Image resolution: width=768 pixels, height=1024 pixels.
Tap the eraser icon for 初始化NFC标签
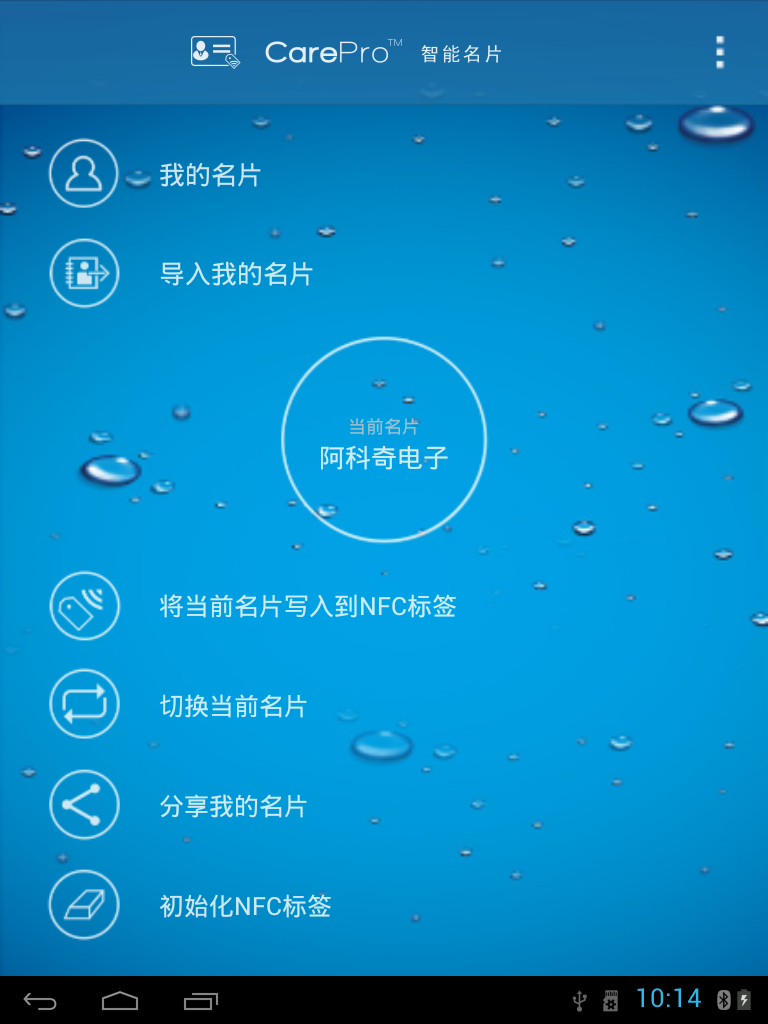tap(84, 904)
